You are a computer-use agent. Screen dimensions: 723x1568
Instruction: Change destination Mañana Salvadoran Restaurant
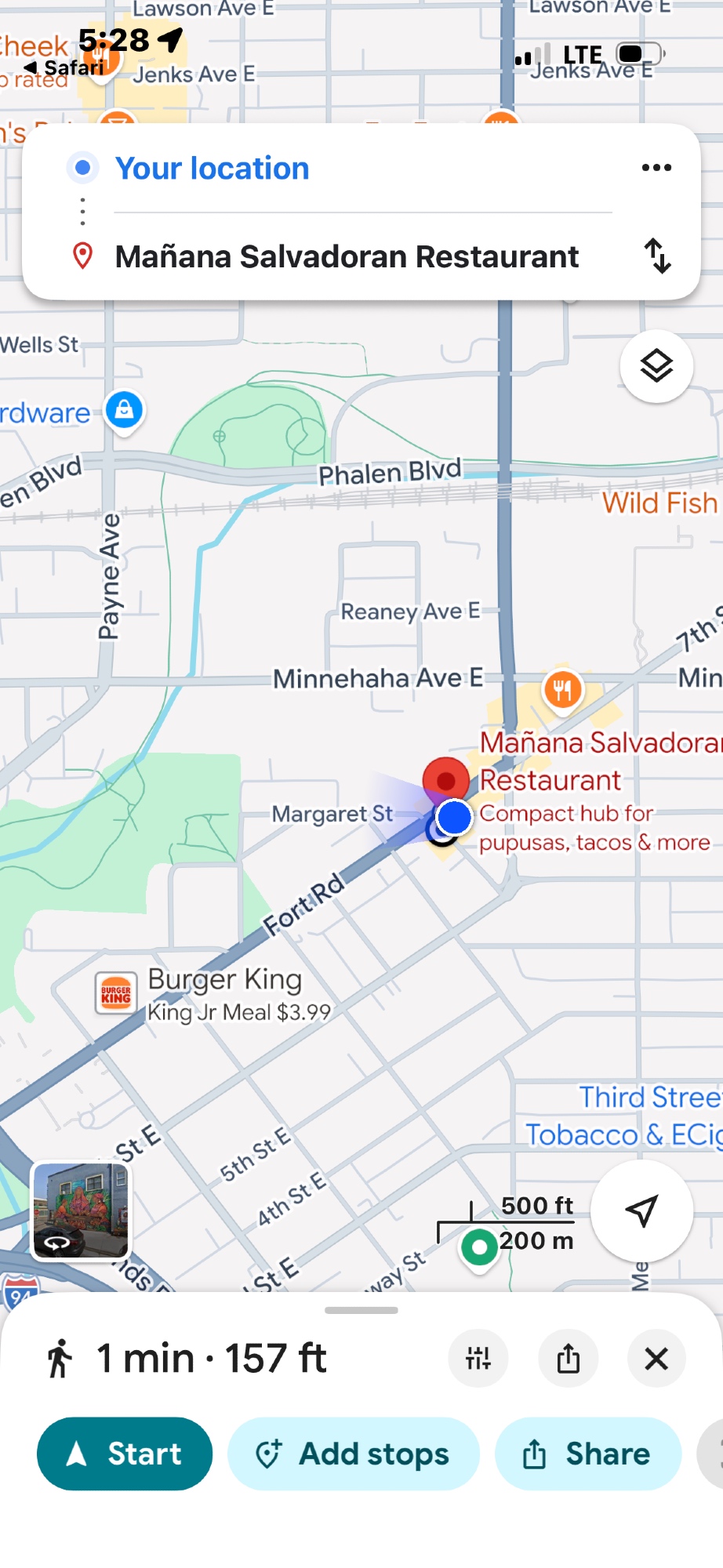(347, 257)
